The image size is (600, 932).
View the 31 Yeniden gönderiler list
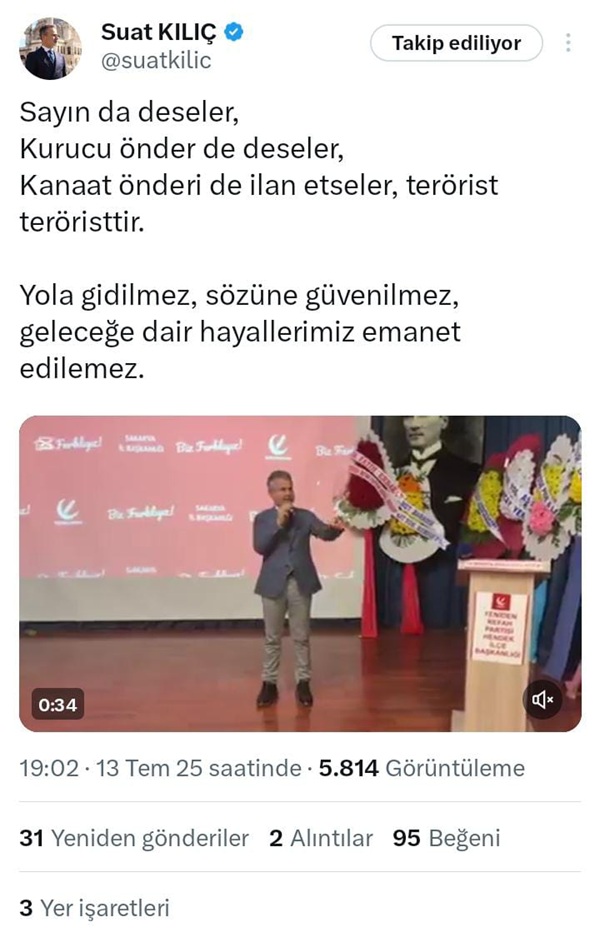[x=134, y=838]
